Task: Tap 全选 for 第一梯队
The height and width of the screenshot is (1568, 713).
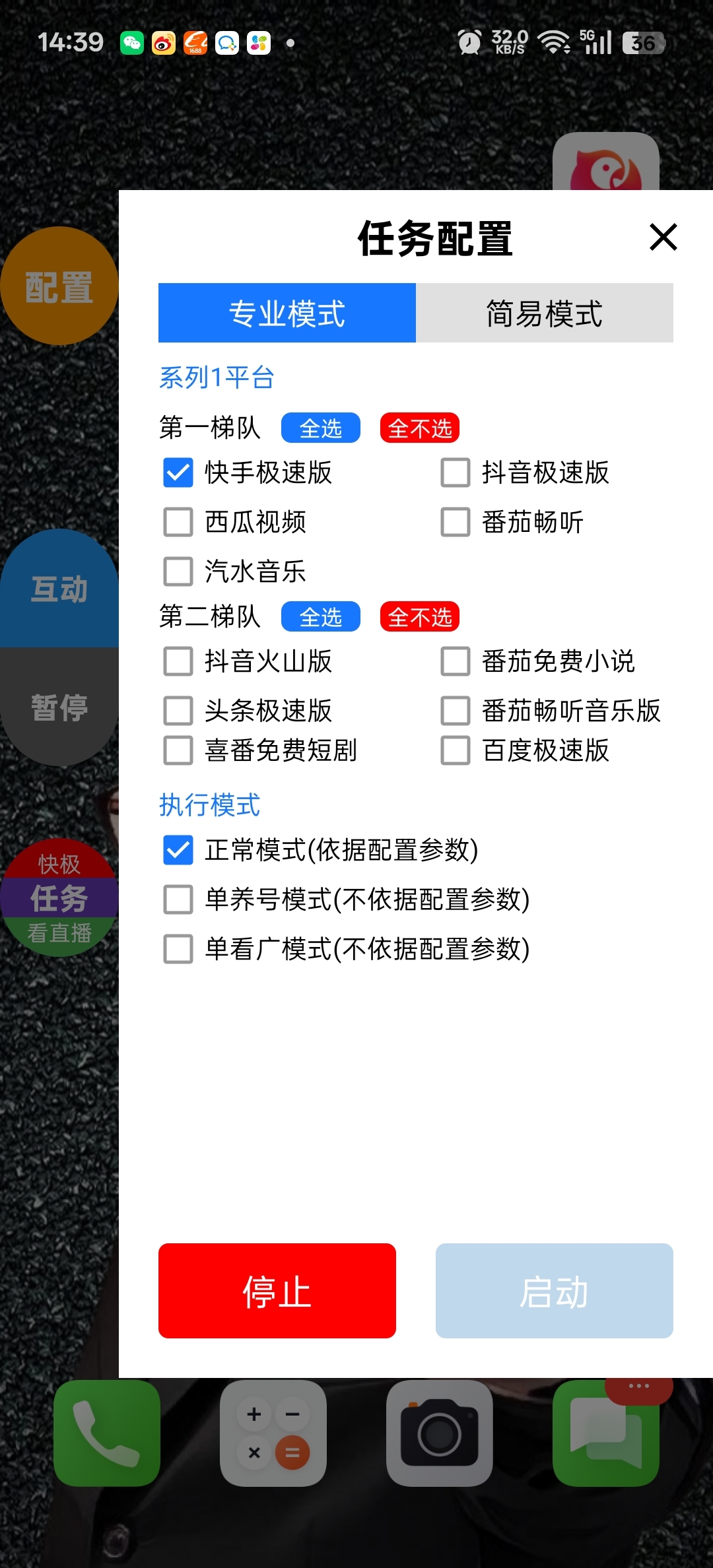Action: pos(321,428)
